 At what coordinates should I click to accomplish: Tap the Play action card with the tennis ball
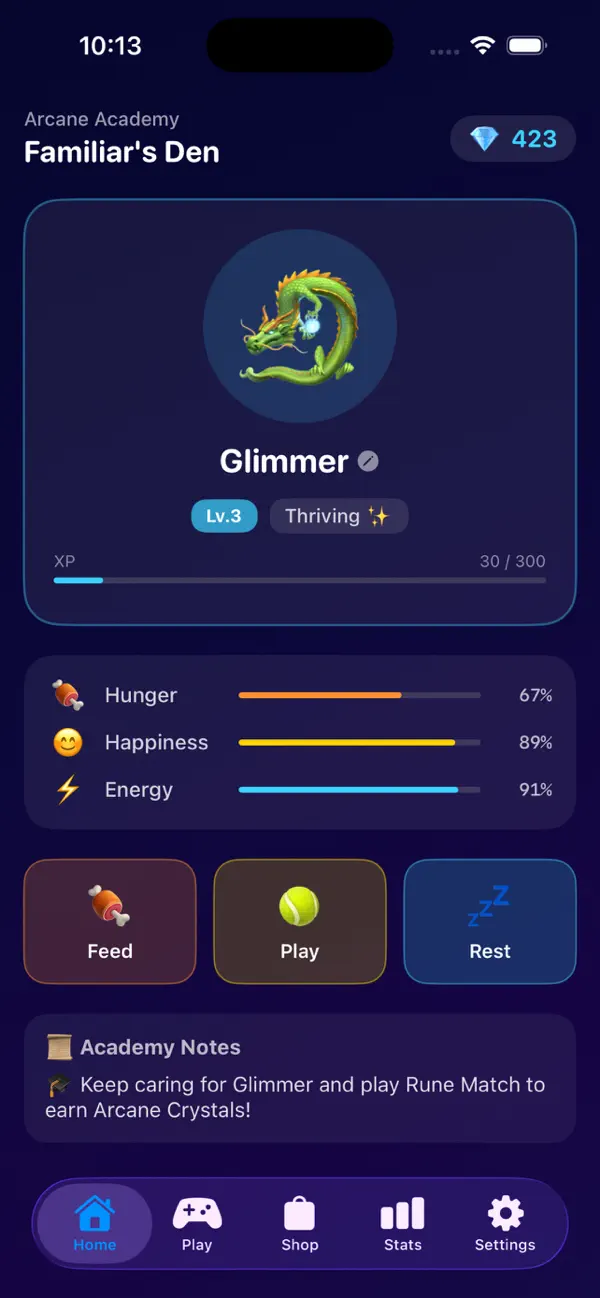point(300,921)
